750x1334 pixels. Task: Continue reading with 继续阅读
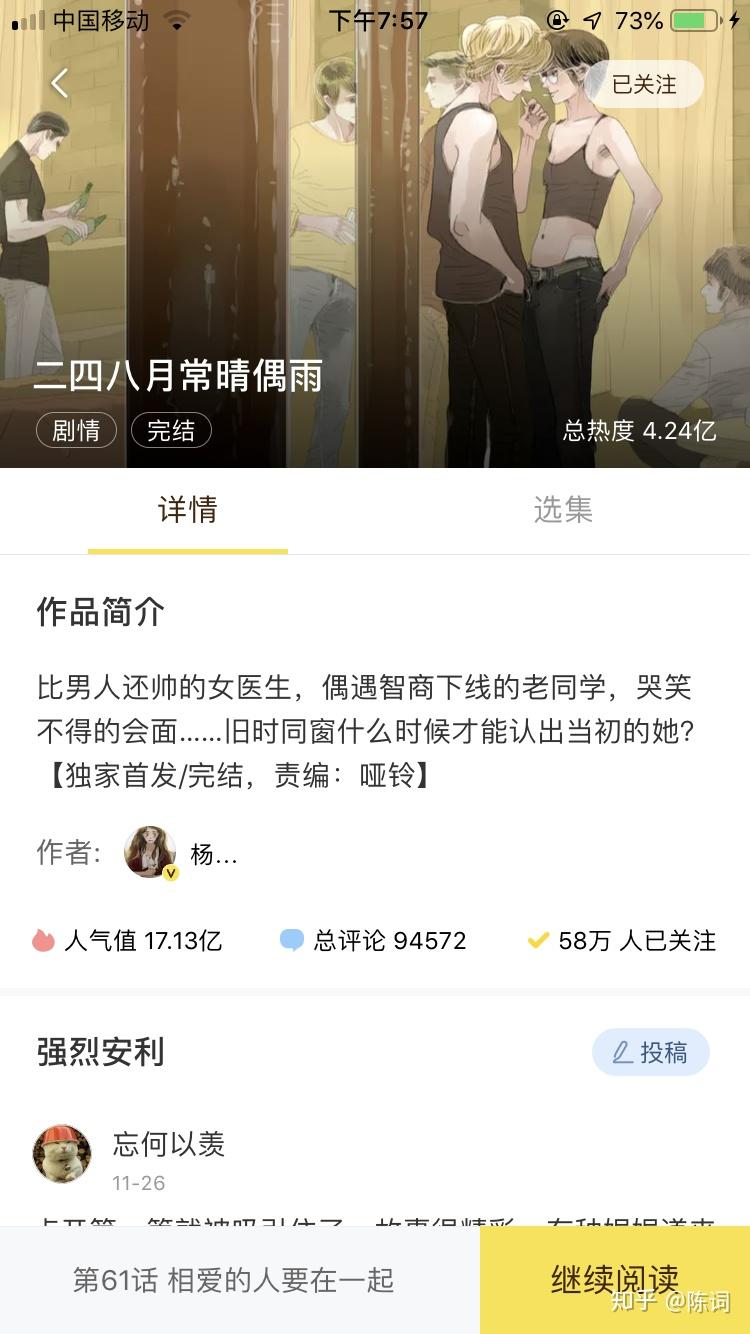pos(614,1279)
